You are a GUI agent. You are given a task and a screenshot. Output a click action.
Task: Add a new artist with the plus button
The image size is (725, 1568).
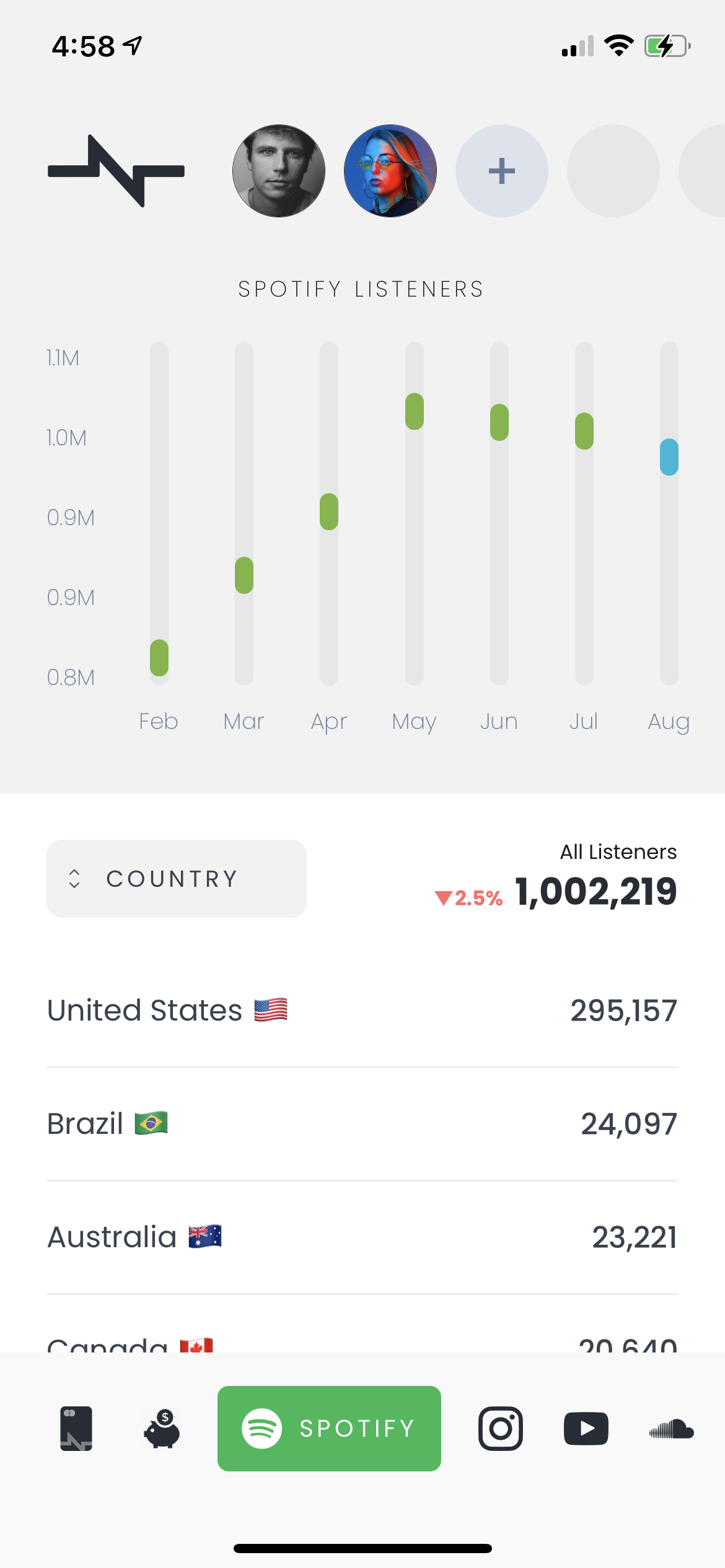502,171
